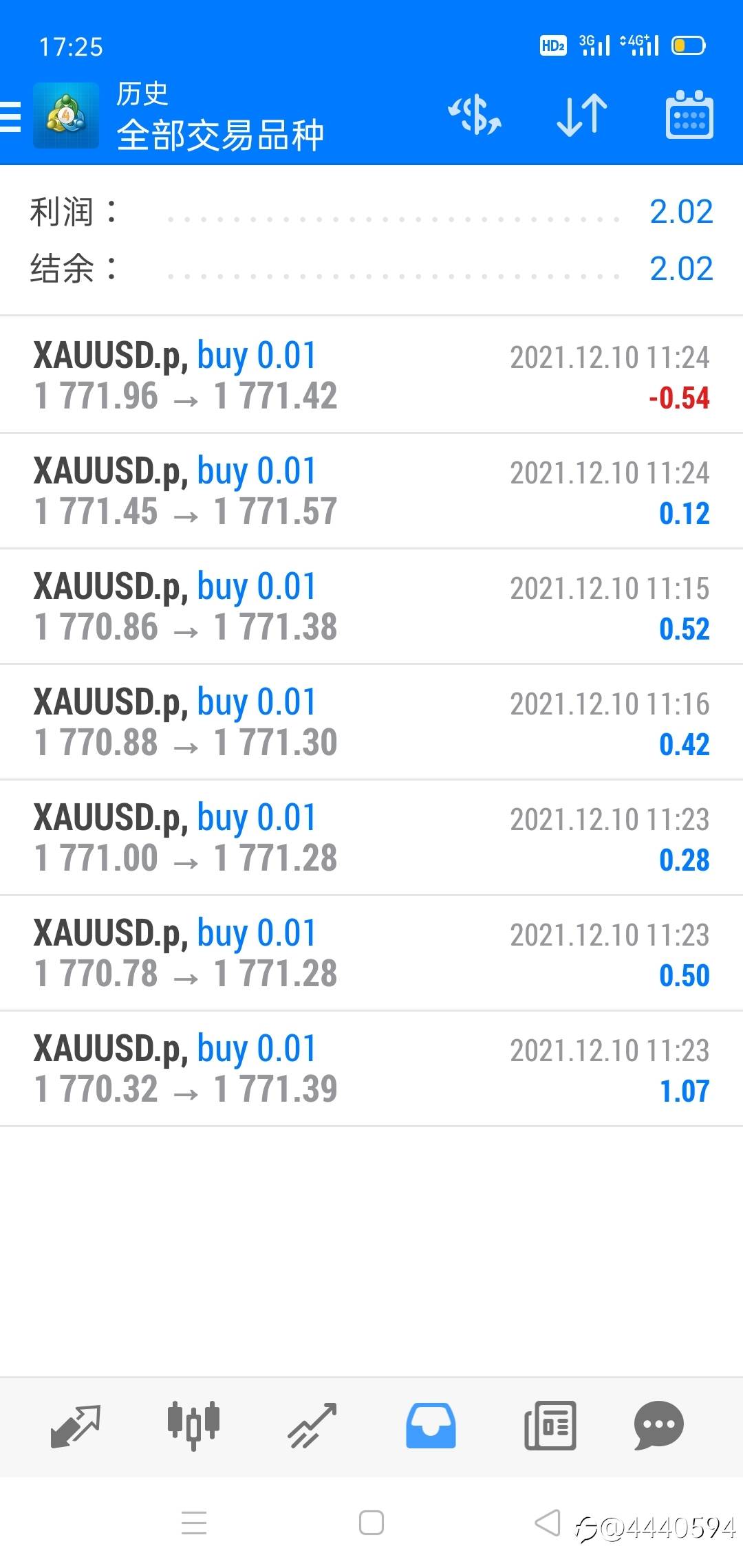Viewport: 743px width, 1568px height.
Task: Open the chat messages tab
Action: (x=658, y=1426)
